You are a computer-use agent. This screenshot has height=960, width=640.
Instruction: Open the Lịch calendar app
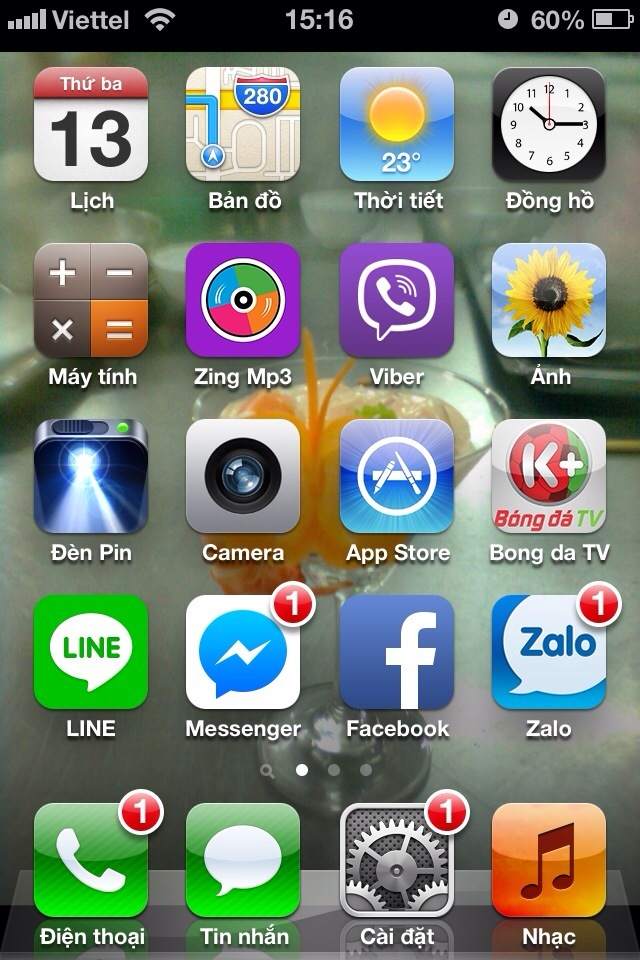tap(91, 125)
